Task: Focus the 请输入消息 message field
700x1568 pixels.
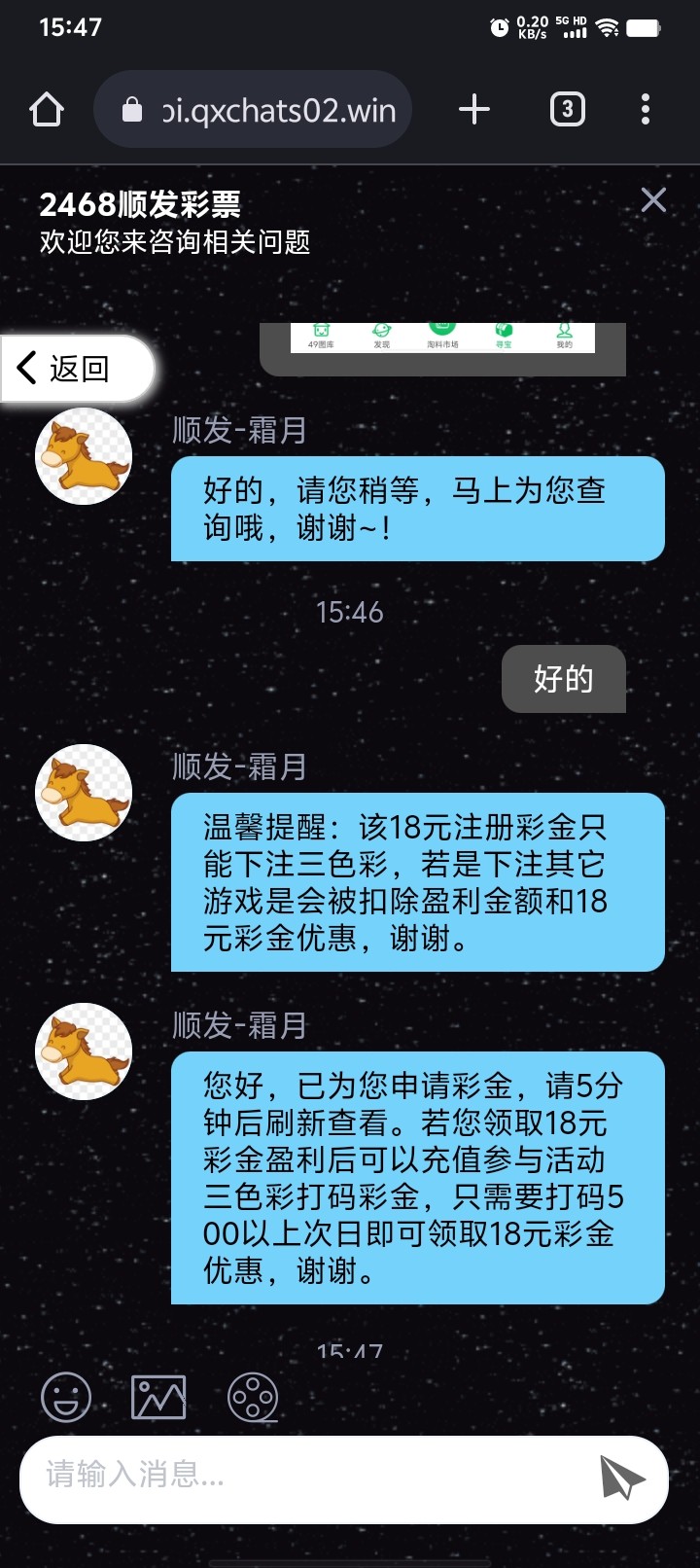Action: (301, 1475)
